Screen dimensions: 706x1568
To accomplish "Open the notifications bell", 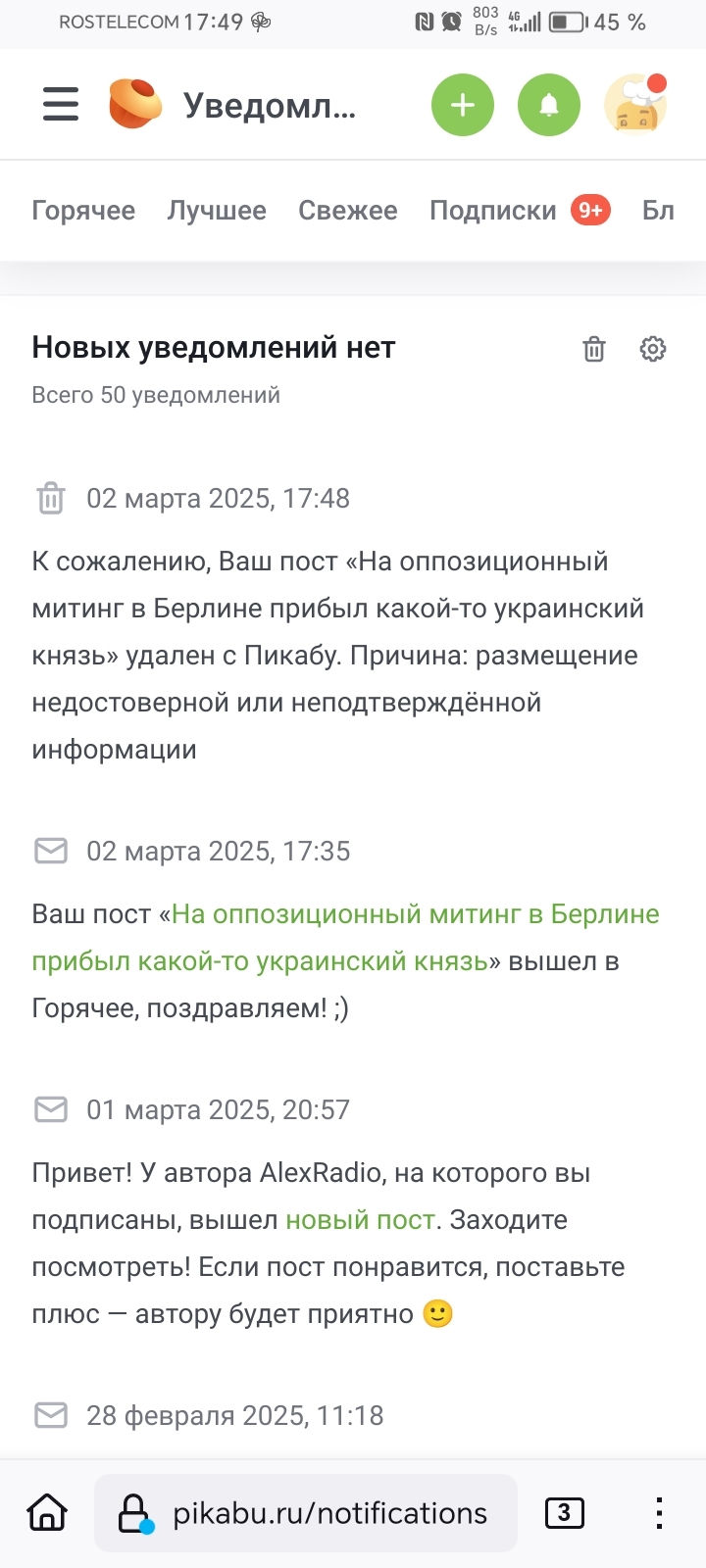I will click(549, 105).
